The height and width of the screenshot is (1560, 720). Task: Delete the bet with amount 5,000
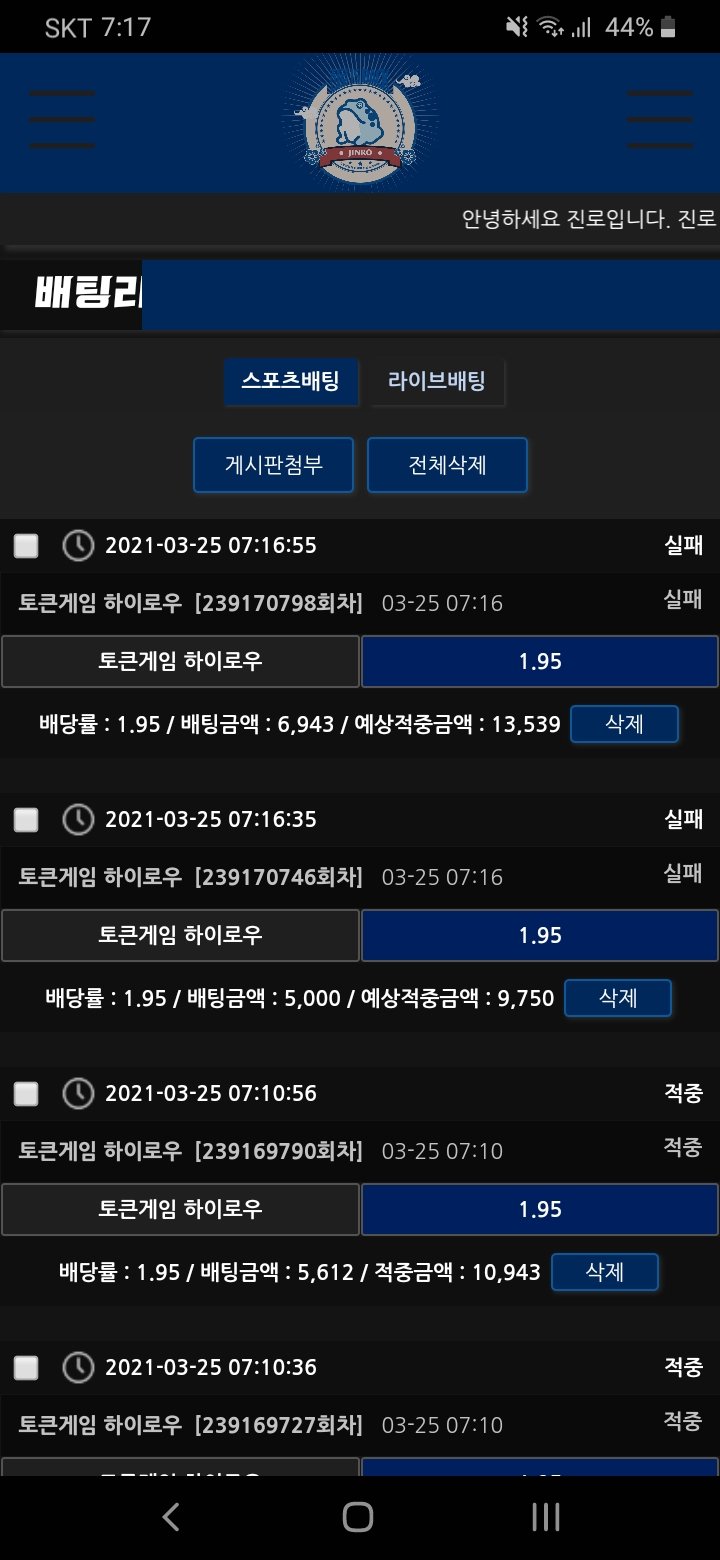point(618,998)
